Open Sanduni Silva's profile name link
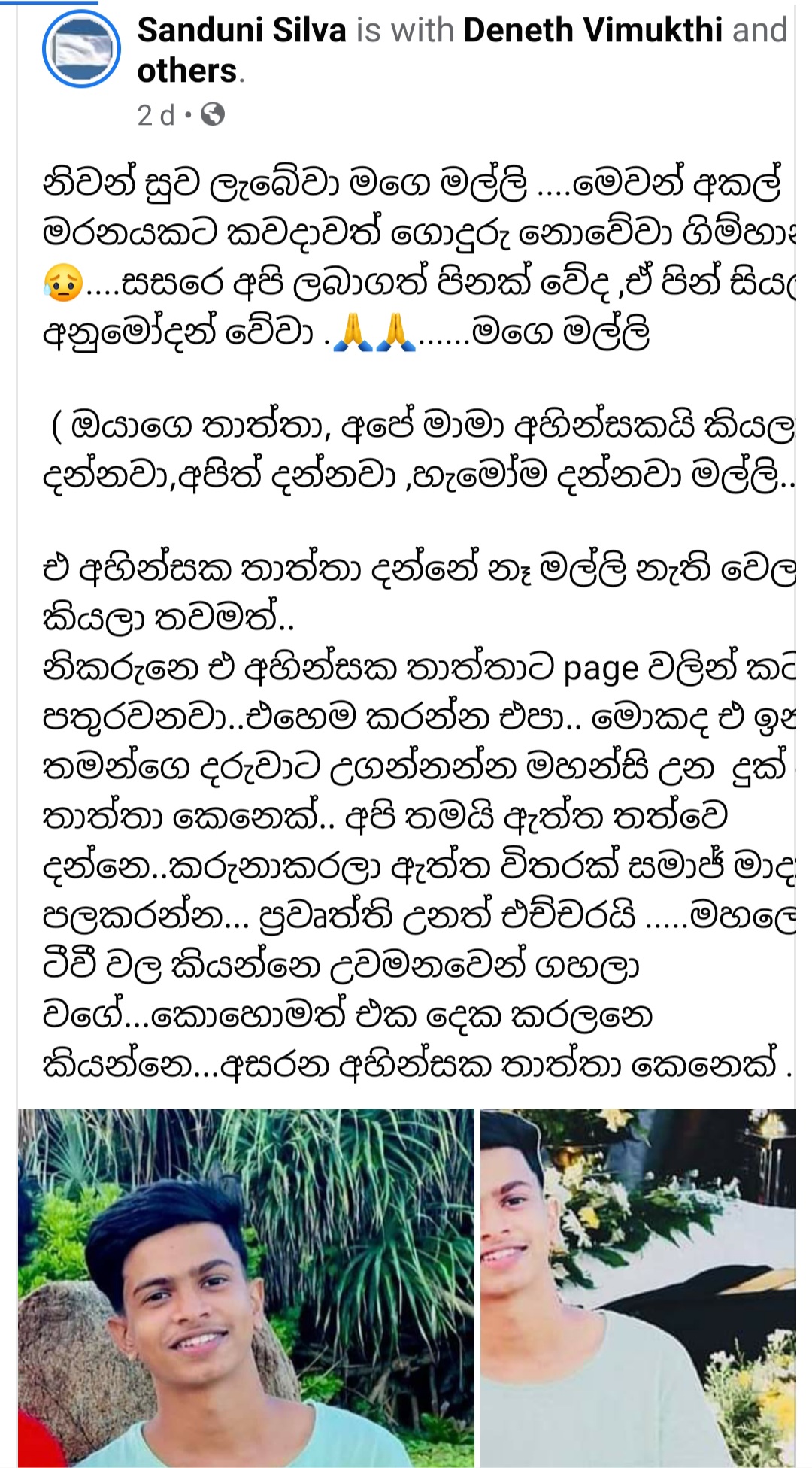 pos(241,30)
